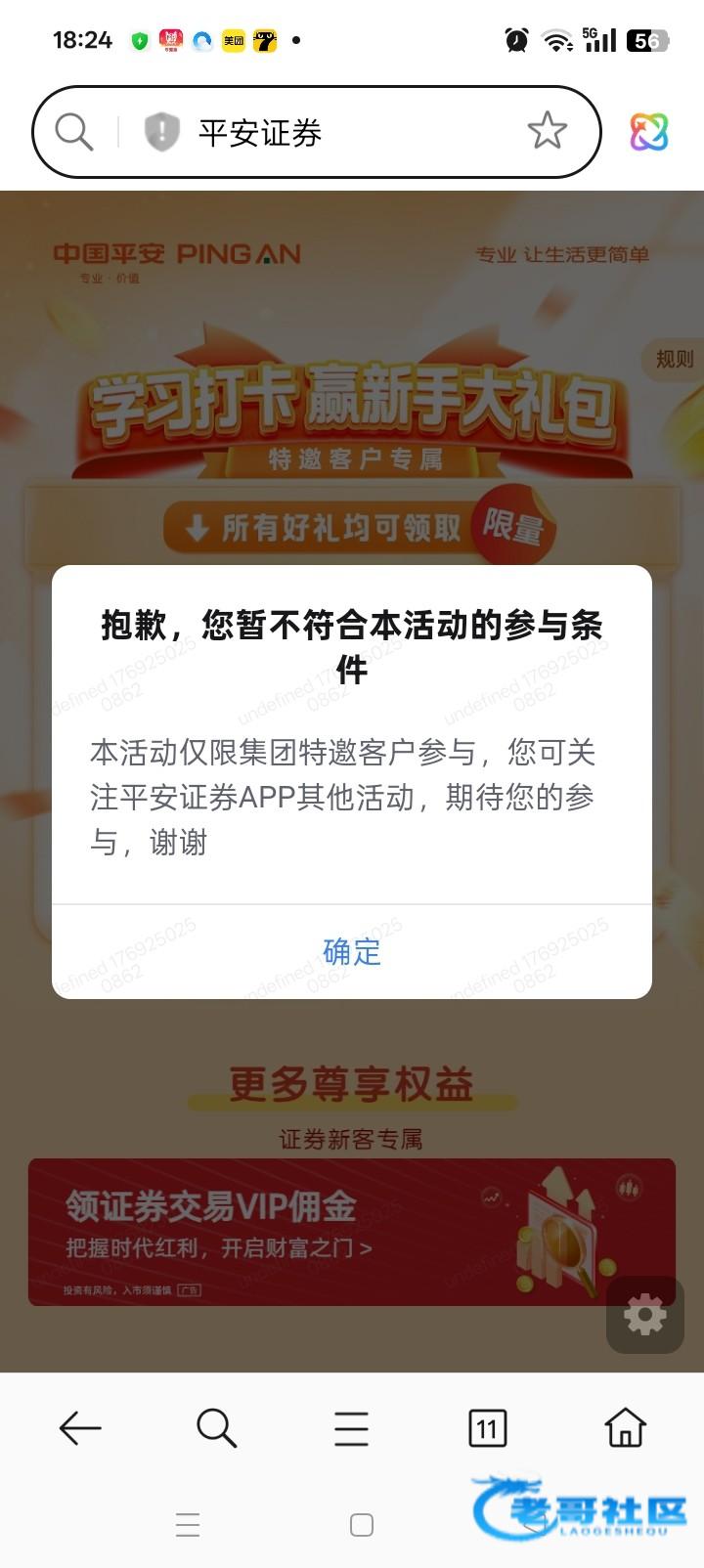Screen dimensions: 704x1568
Task: Open the 规则 activity rules
Action: pyautogui.click(x=674, y=359)
